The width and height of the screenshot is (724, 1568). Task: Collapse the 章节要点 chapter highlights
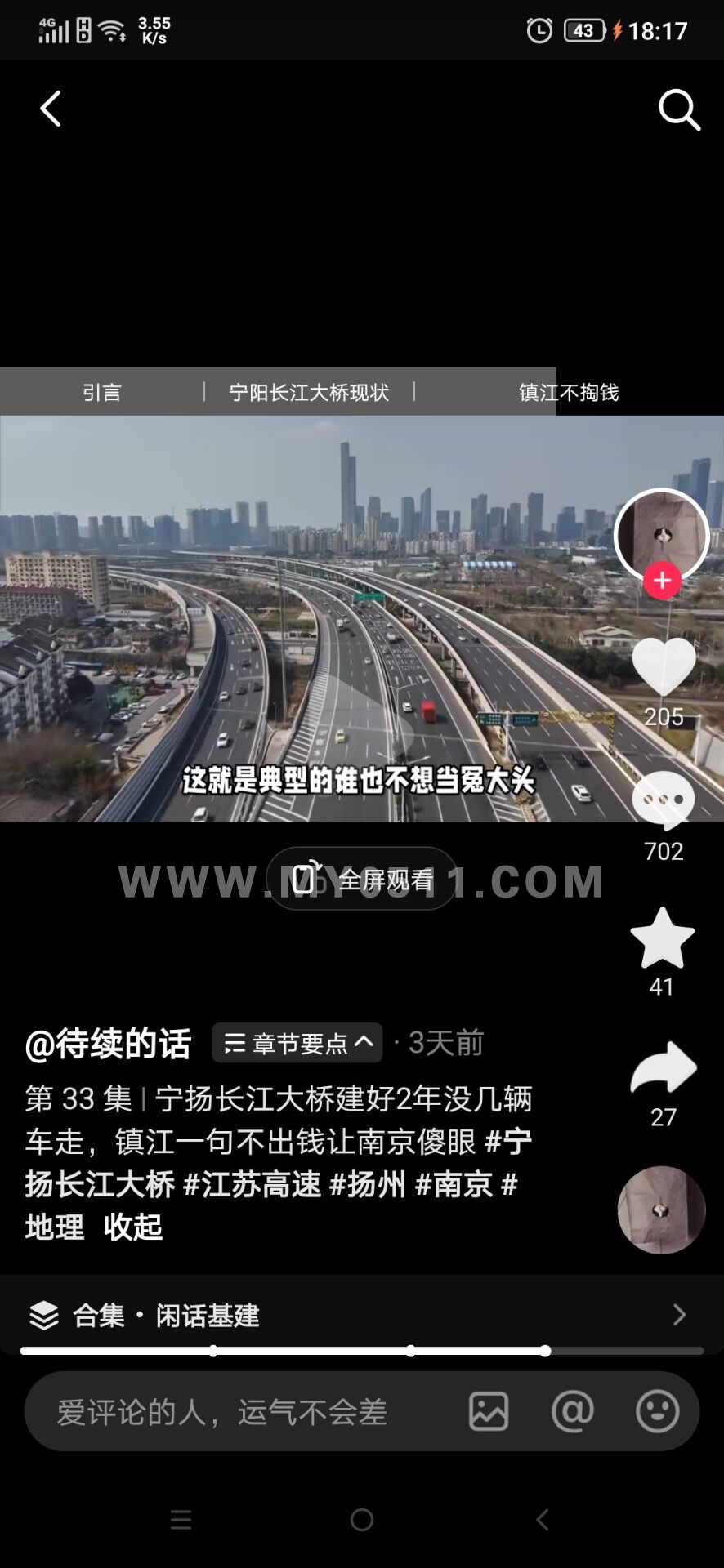[297, 1043]
